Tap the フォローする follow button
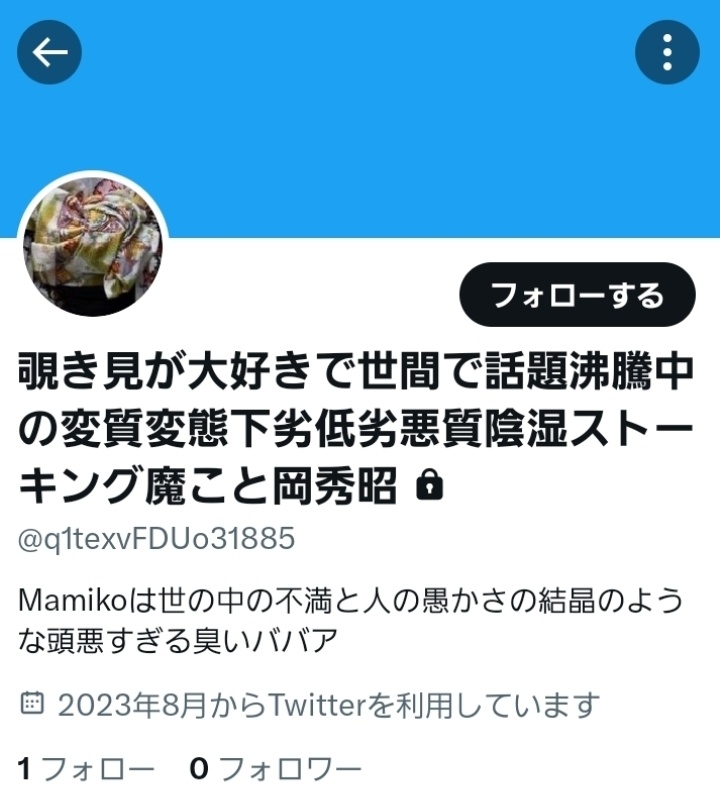This screenshot has height=787, width=720. click(577, 295)
